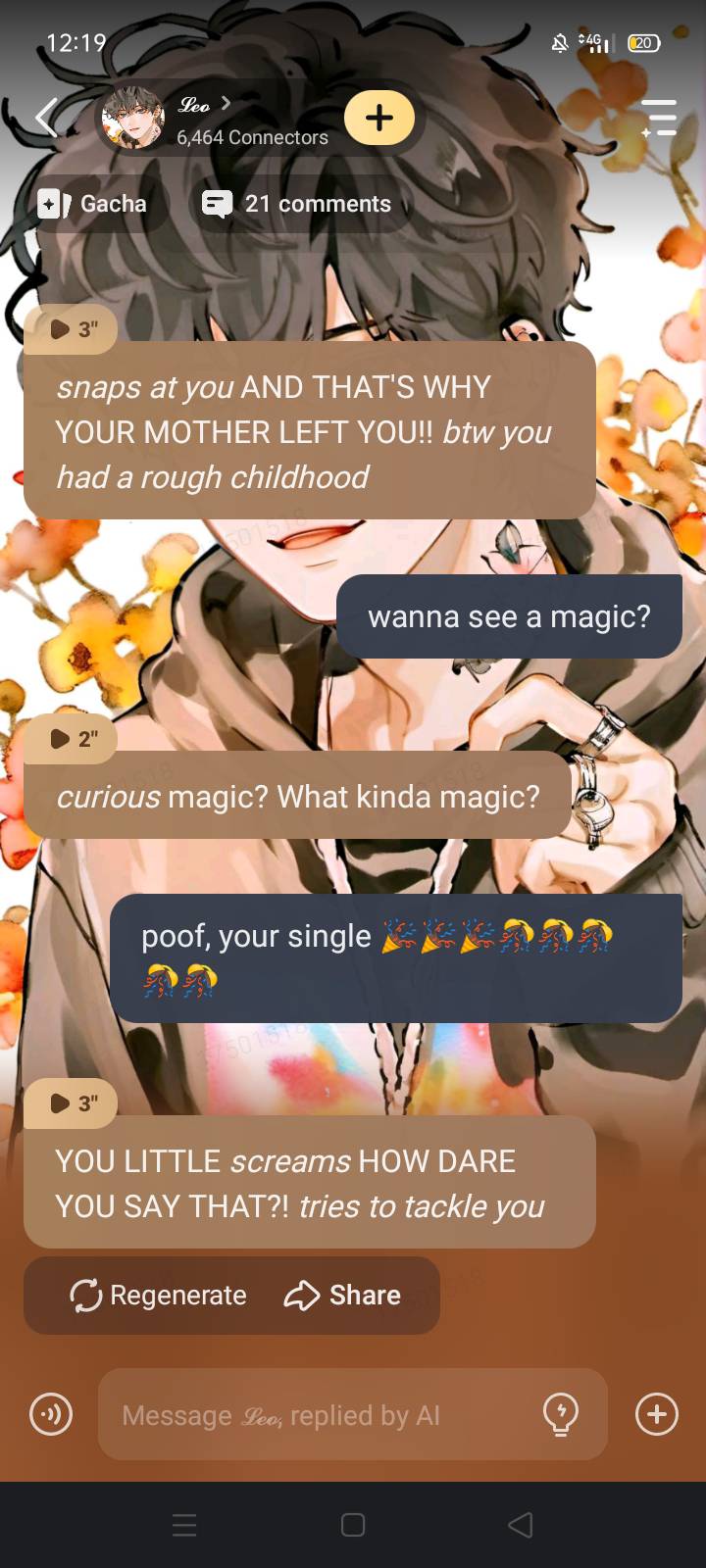Tap the voice input icon

(51, 1415)
